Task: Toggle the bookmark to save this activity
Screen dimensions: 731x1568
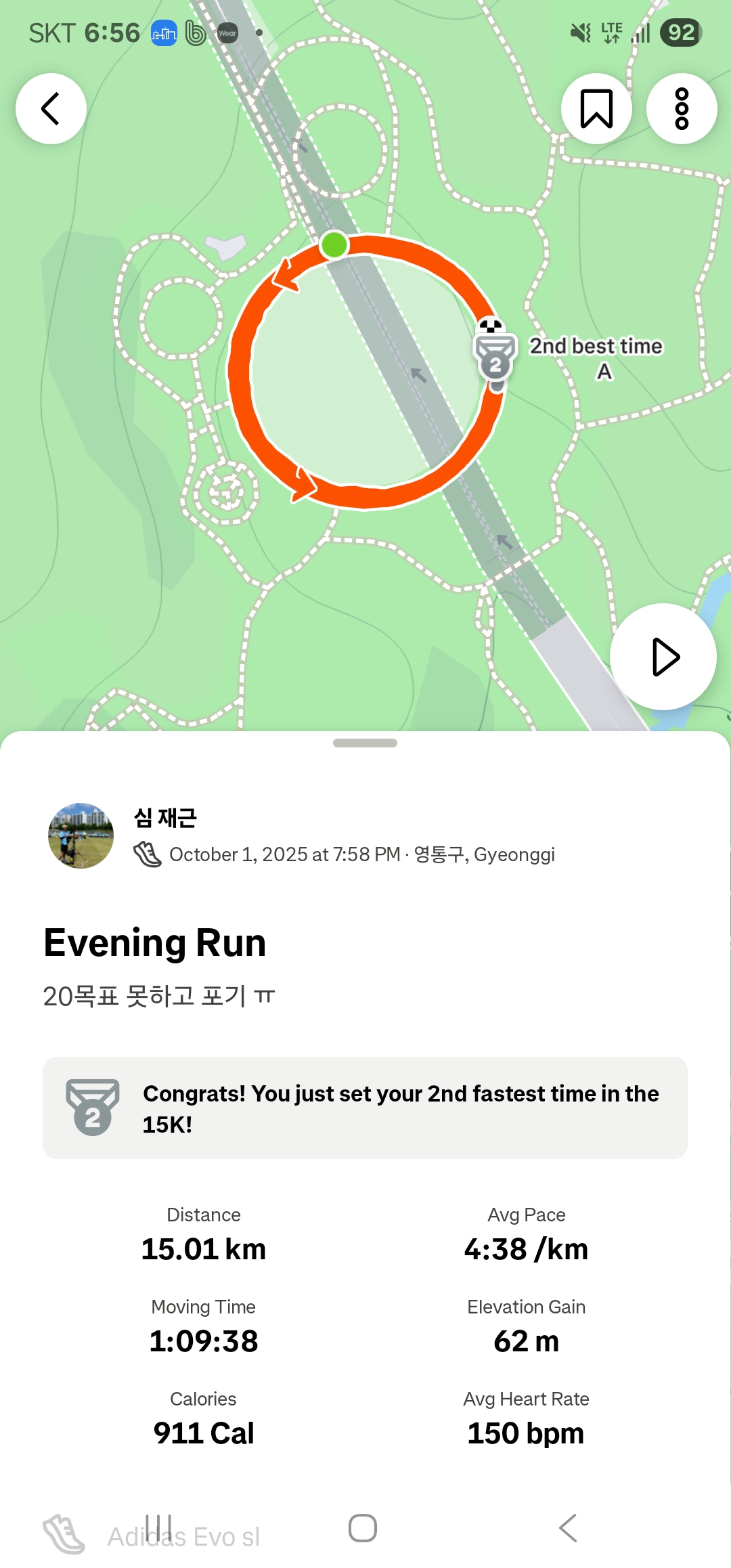Action: coord(596,109)
